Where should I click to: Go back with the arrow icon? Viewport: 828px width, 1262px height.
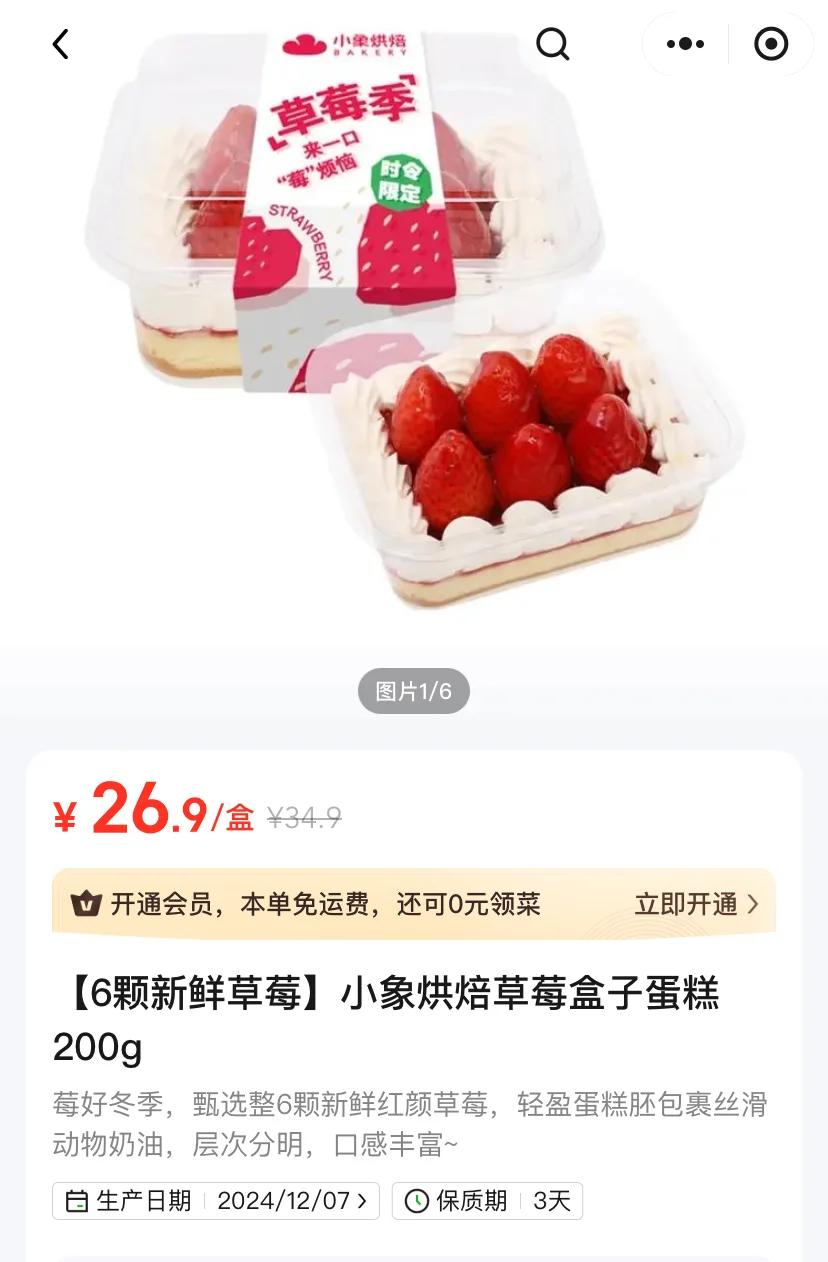point(60,44)
